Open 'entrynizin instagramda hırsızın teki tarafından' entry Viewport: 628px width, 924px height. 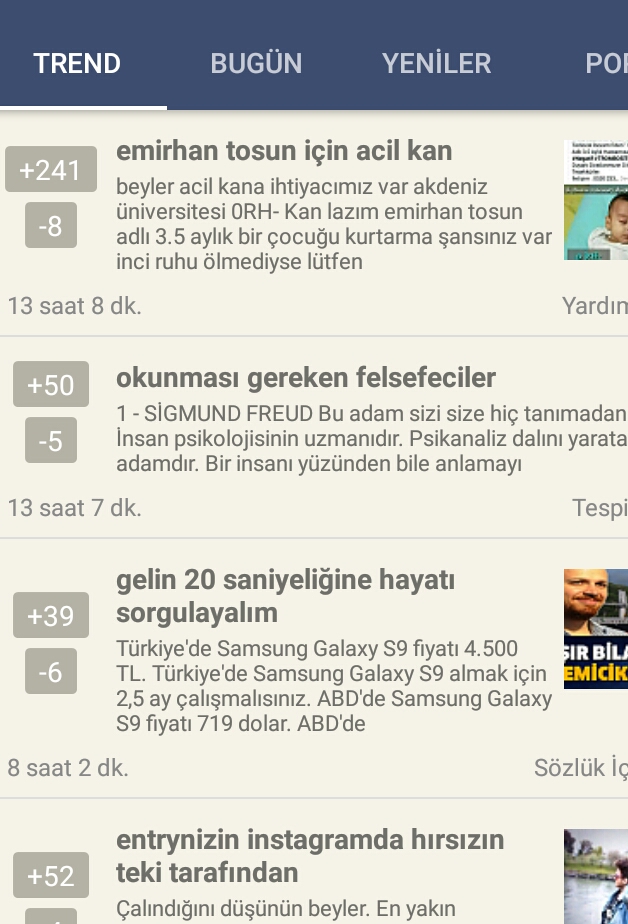point(310,856)
